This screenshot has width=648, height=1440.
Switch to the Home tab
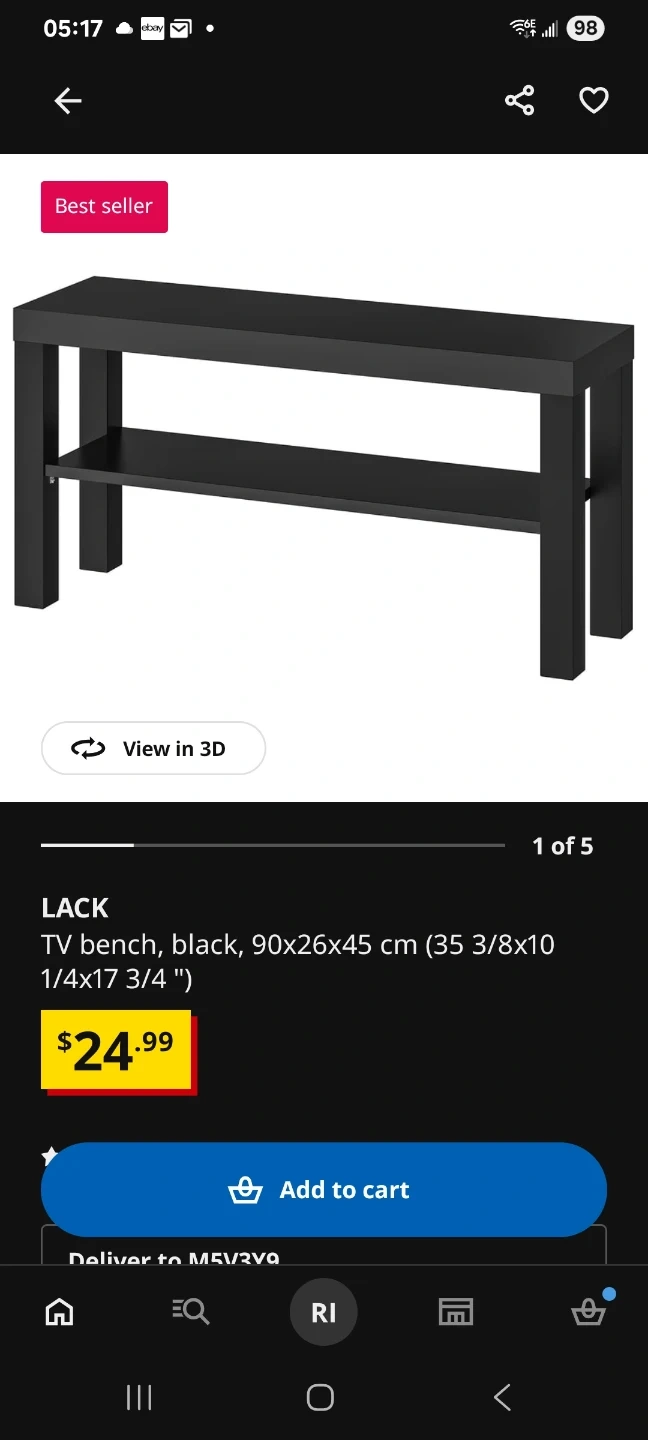(60, 1311)
